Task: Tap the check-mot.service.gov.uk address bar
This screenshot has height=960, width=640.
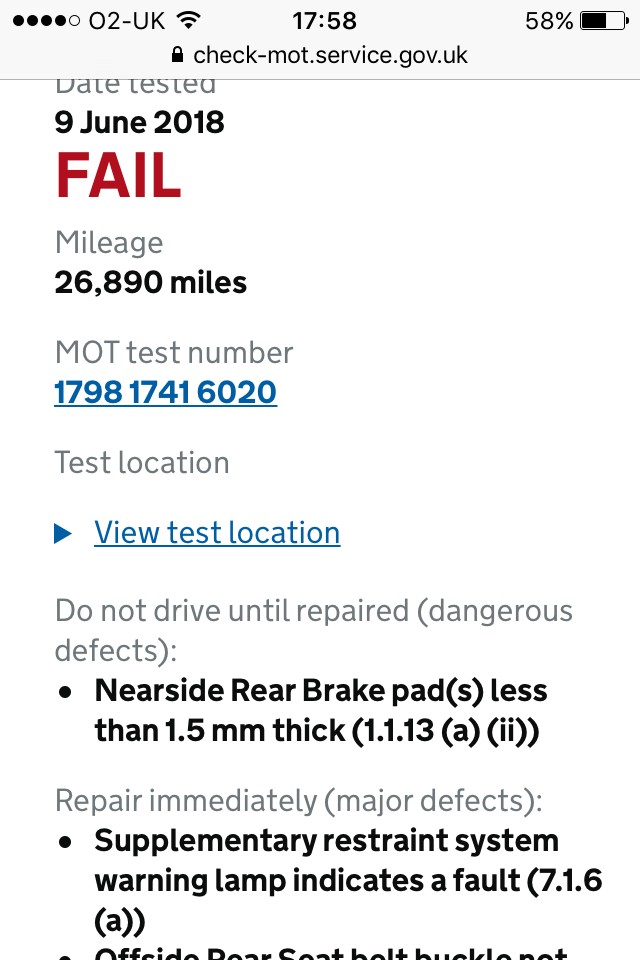Action: coord(320,55)
